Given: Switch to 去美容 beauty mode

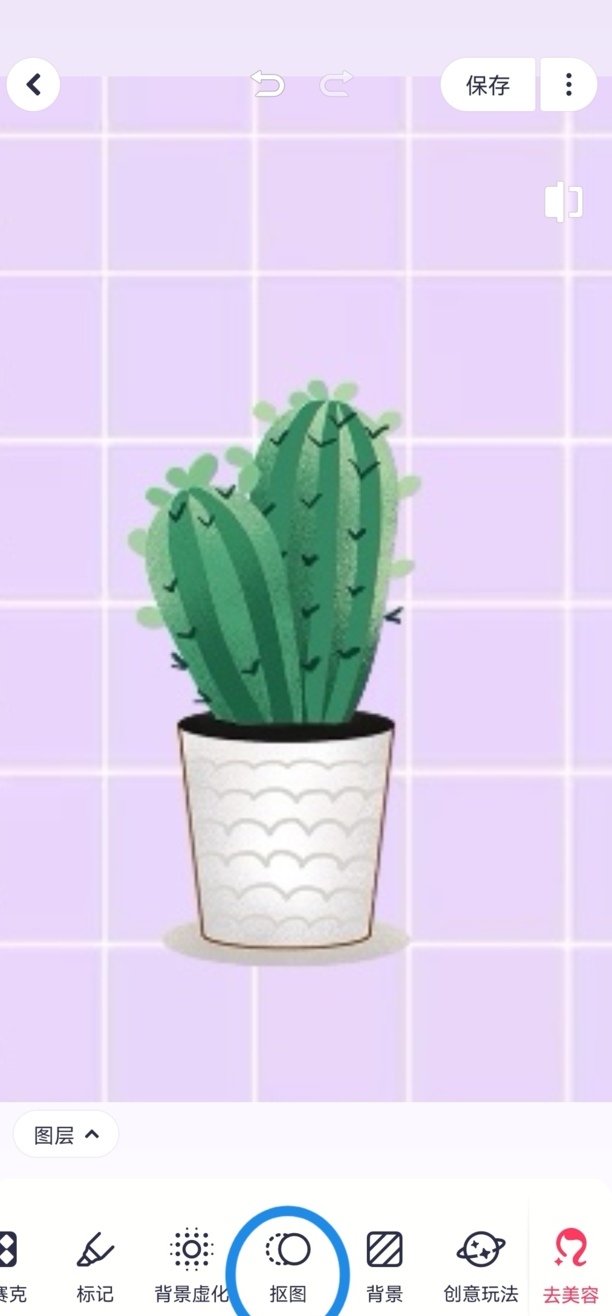Looking at the screenshot, I should tap(571, 1265).
